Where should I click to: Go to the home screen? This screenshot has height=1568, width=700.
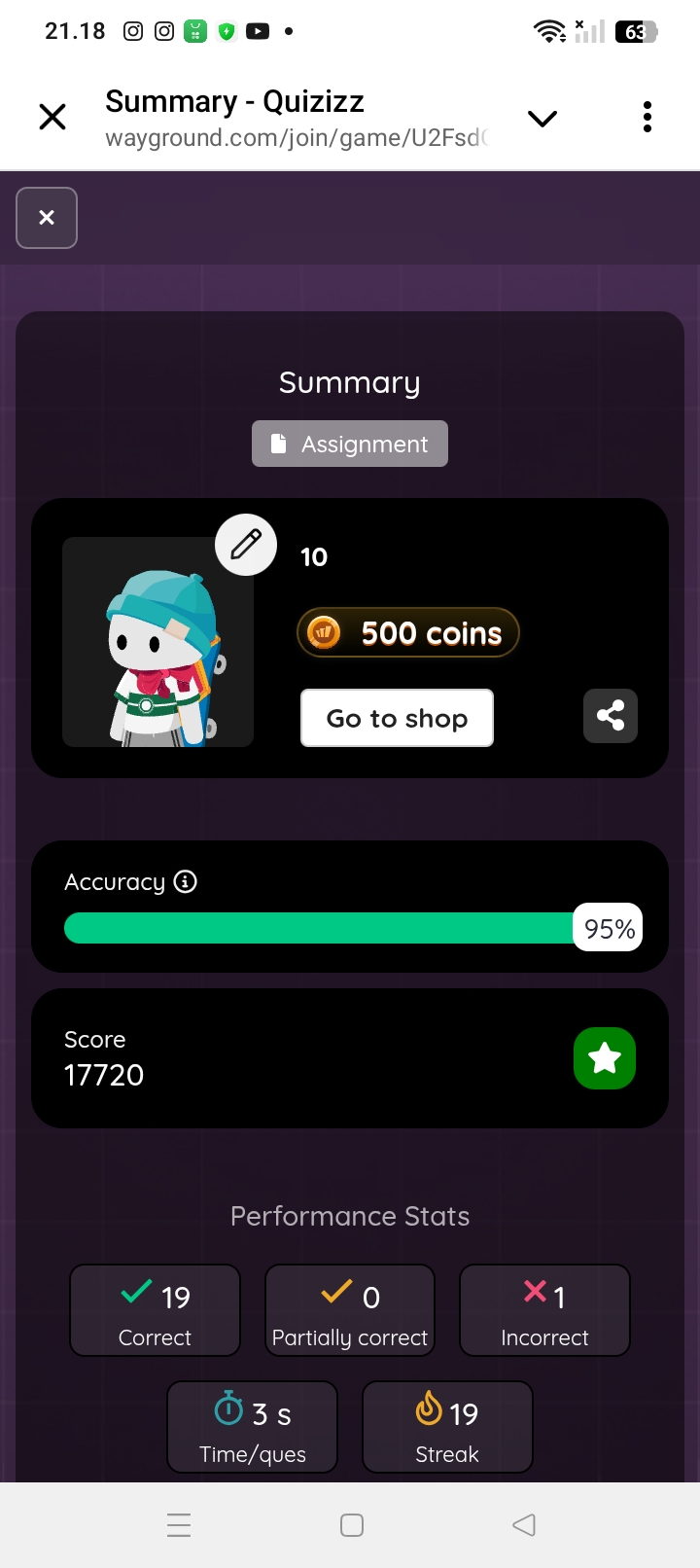coord(352,1524)
